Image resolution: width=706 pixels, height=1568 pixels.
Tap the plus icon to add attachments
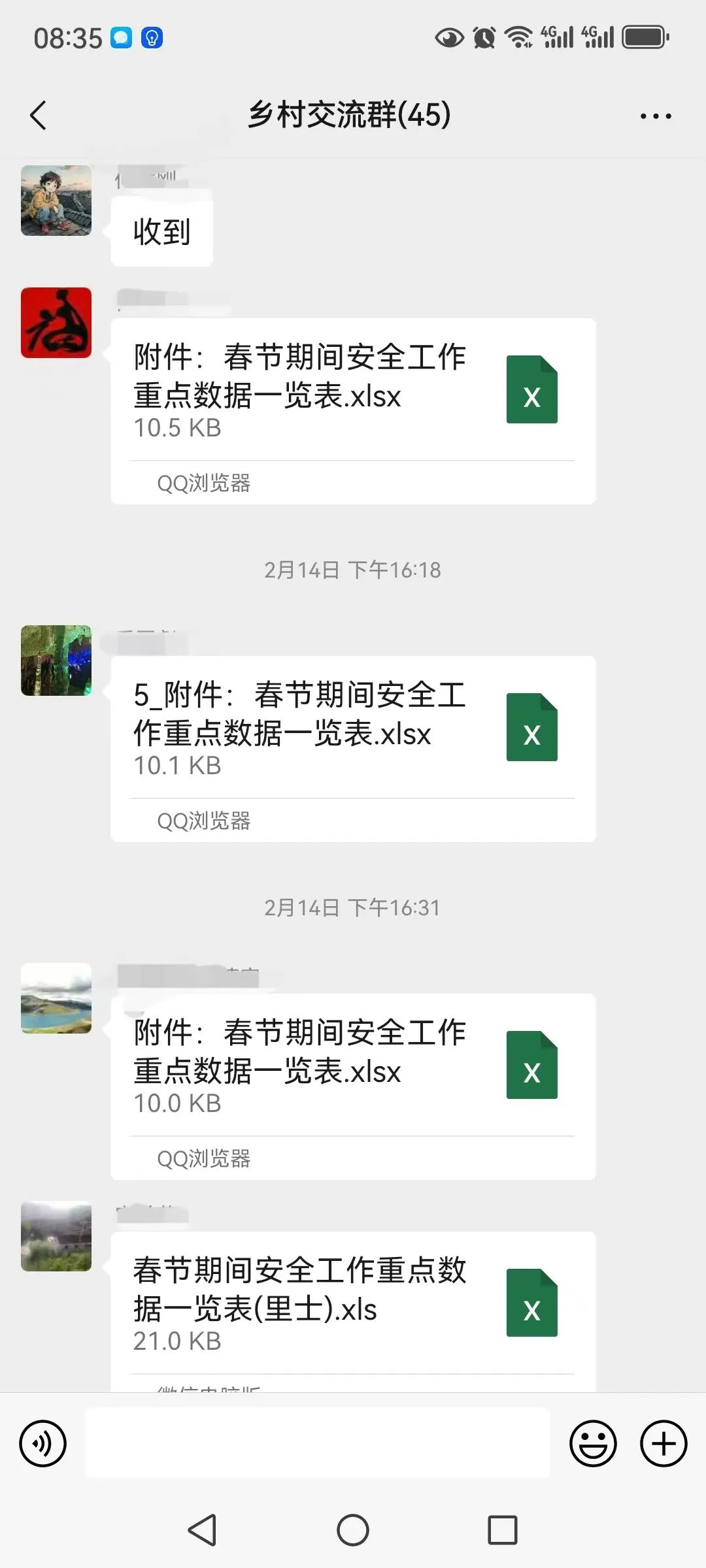click(662, 1444)
